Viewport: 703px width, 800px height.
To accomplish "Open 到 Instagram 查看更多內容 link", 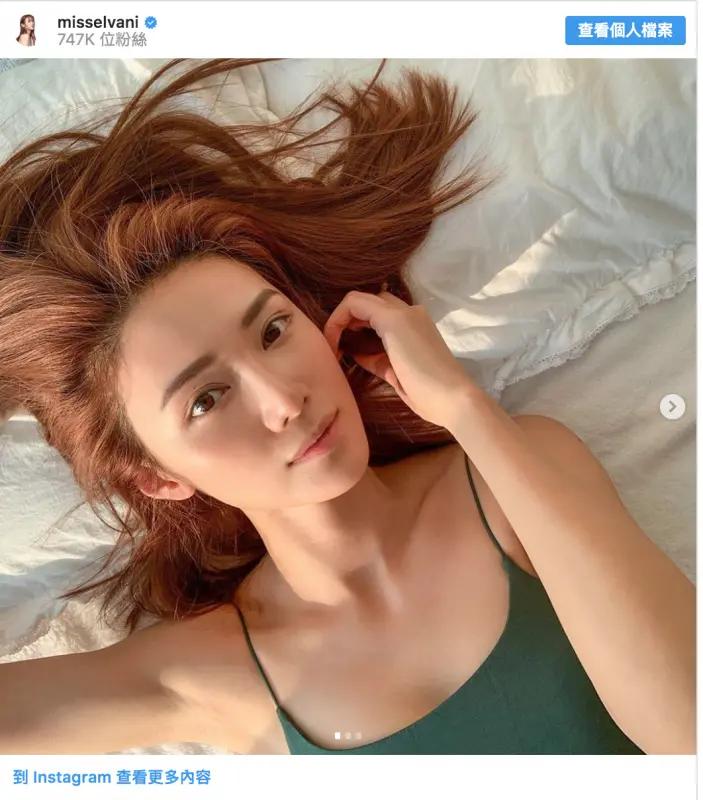I will [x=112, y=777].
